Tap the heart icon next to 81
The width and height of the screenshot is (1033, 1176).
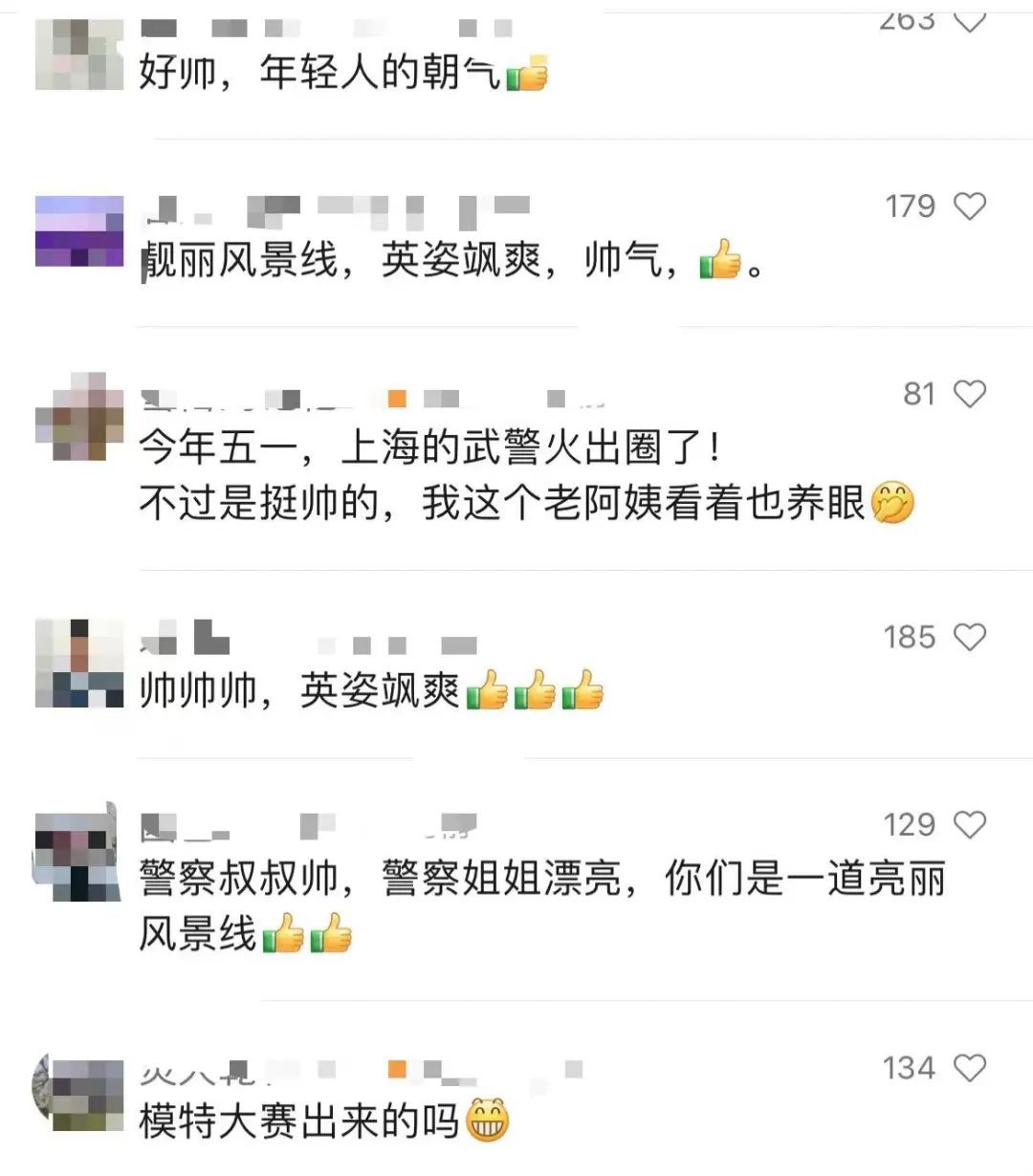(x=973, y=393)
